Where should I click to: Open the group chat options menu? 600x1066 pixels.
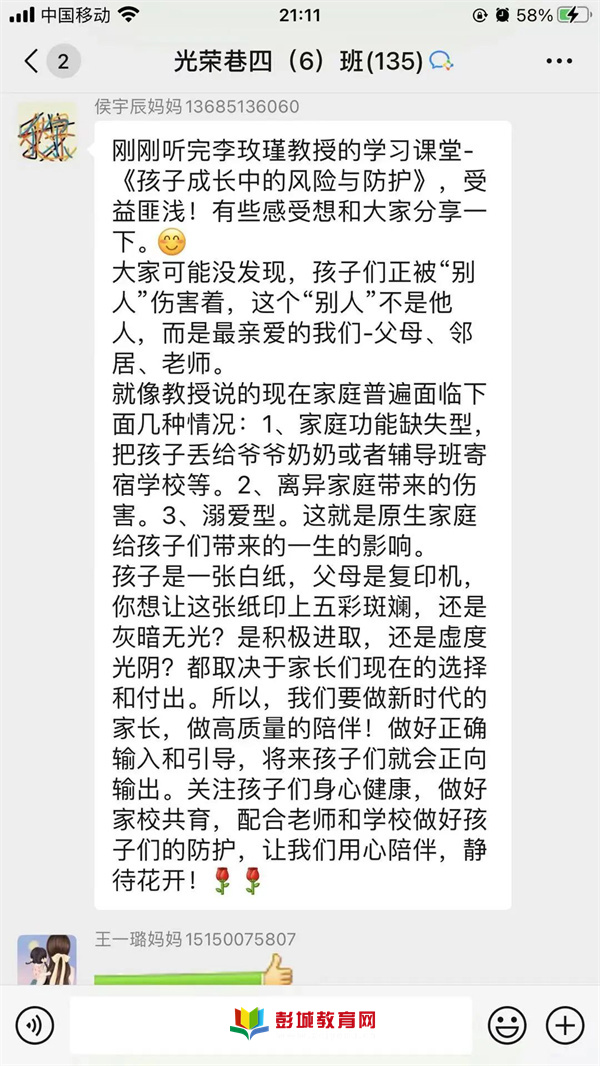tap(558, 62)
